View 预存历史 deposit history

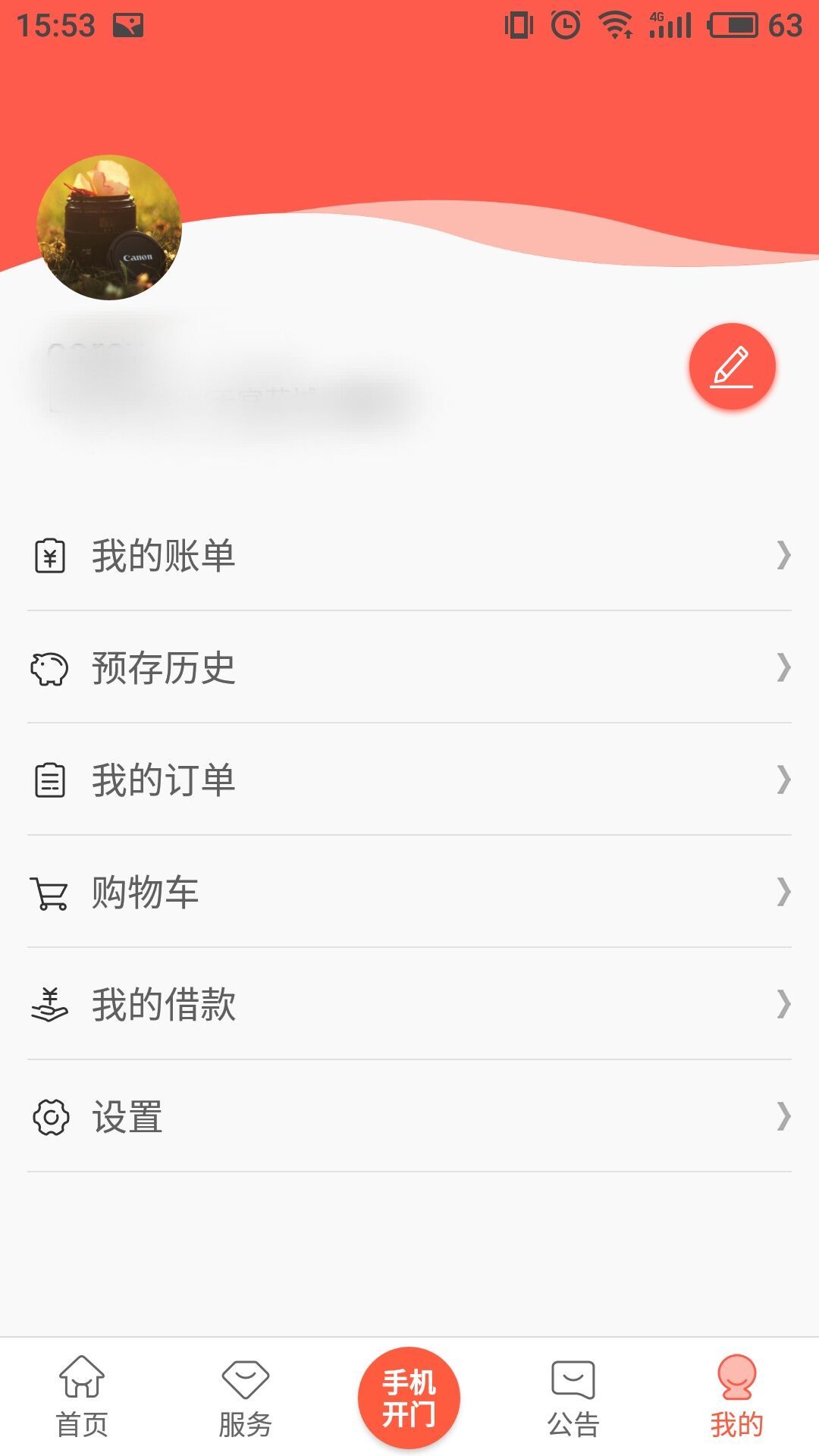(409, 667)
